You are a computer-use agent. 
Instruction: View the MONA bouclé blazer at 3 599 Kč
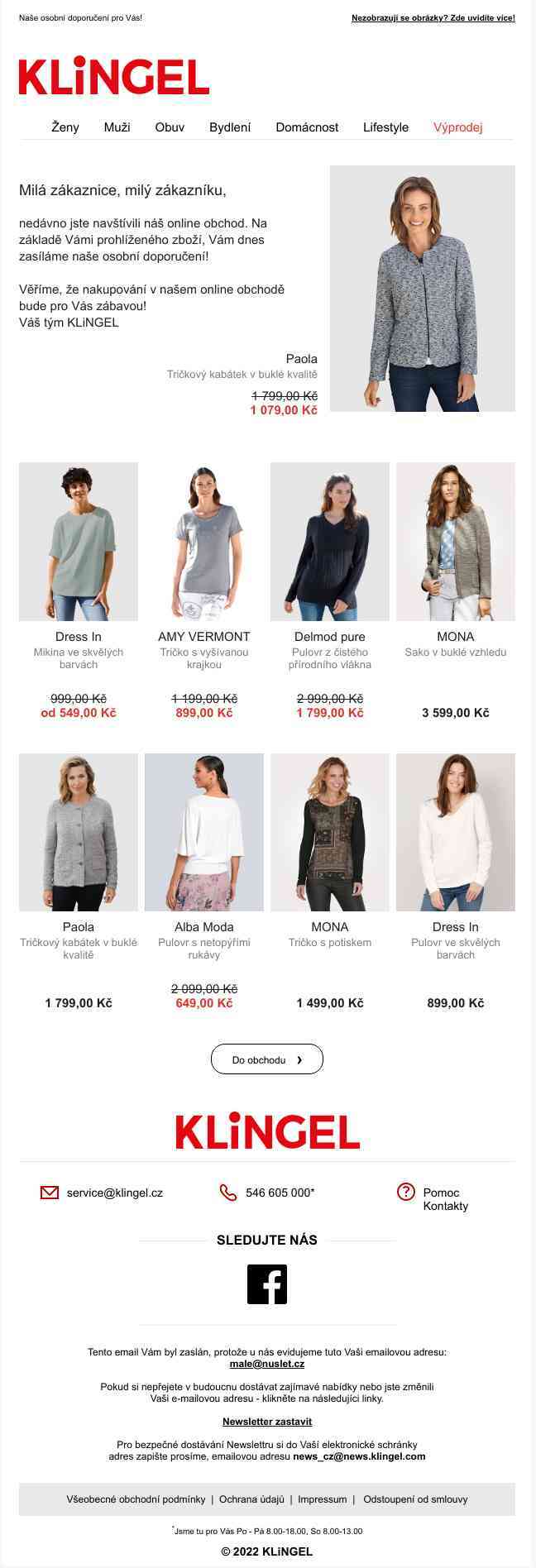(456, 542)
